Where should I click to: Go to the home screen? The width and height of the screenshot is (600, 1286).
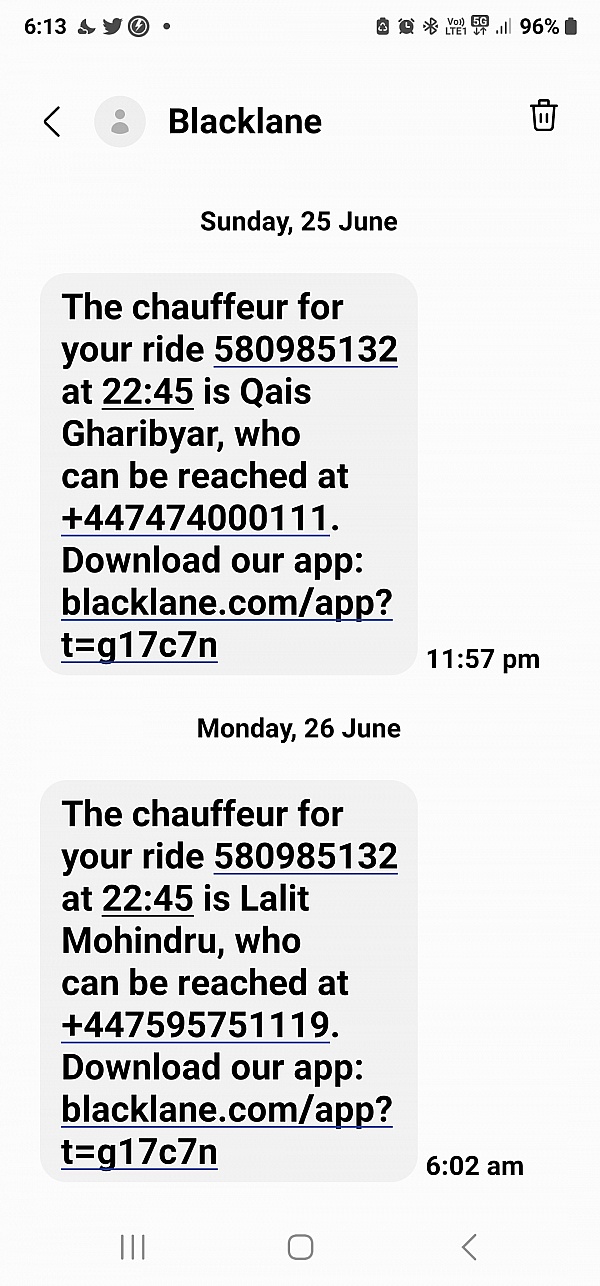point(300,1246)
